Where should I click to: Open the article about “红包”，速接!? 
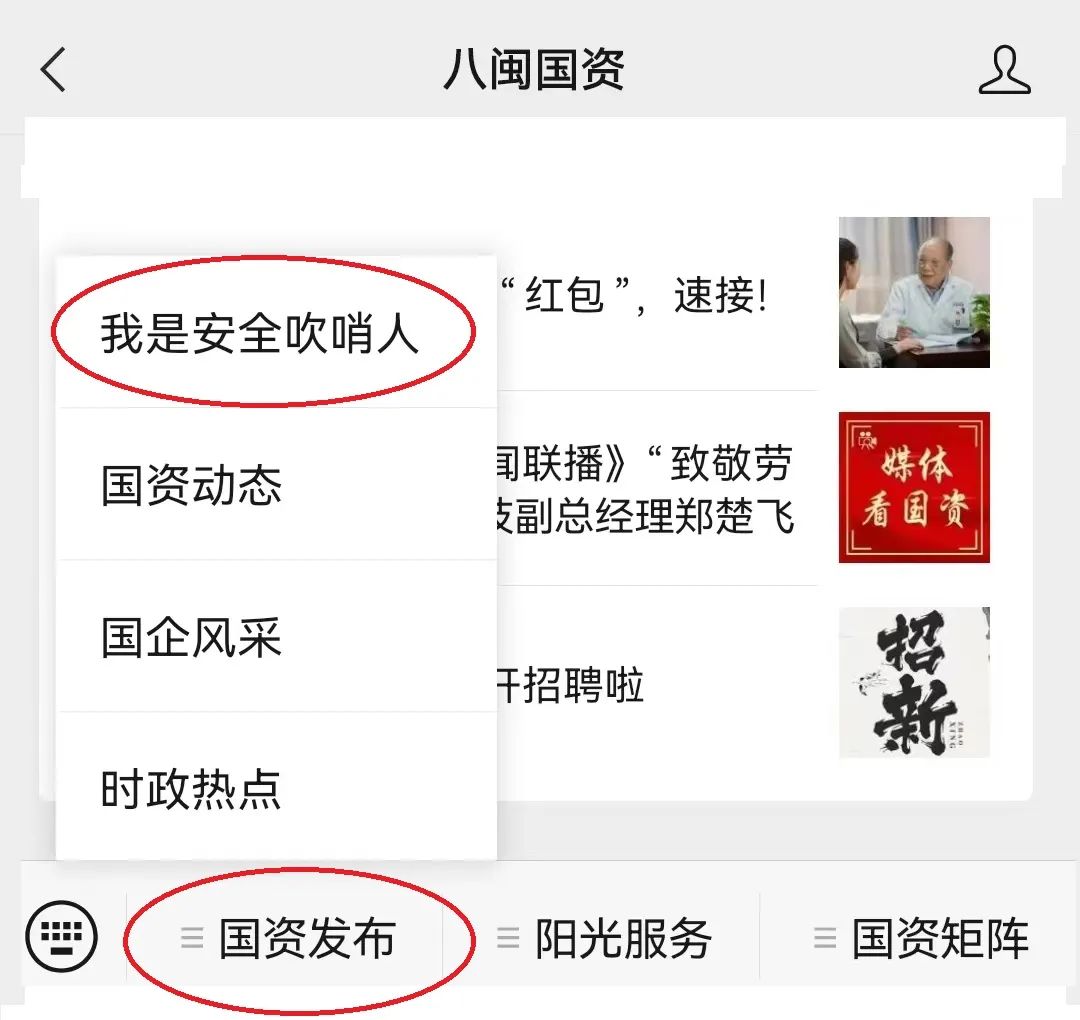tap(660, 296)
